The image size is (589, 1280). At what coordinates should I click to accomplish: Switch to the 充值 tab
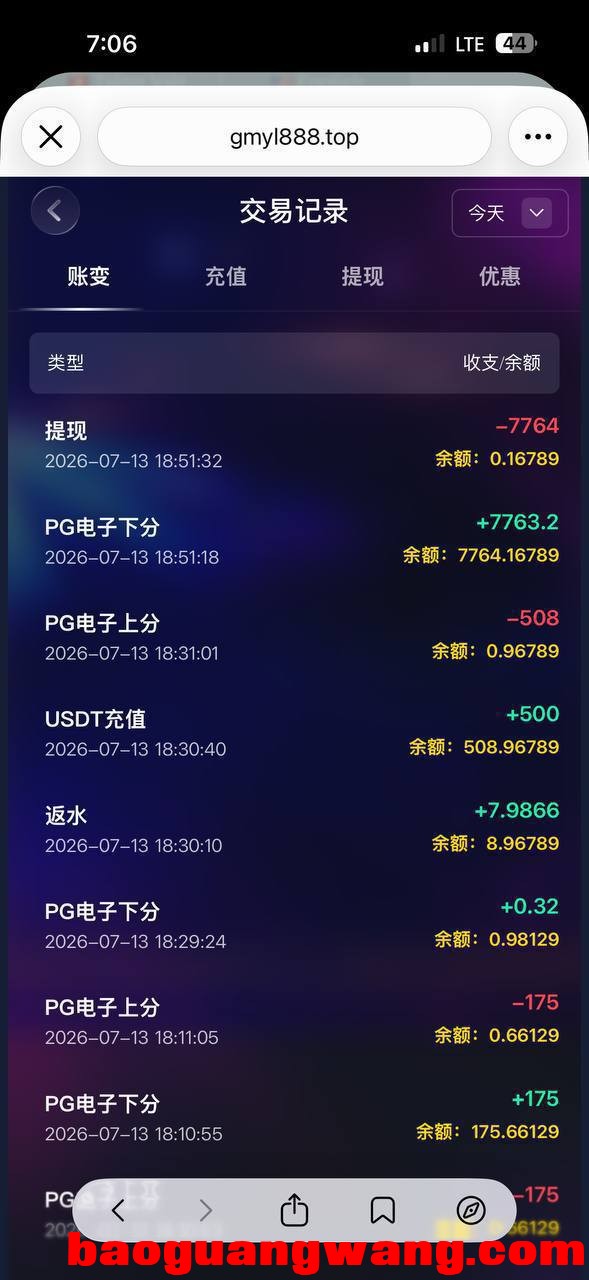point(226,276)
